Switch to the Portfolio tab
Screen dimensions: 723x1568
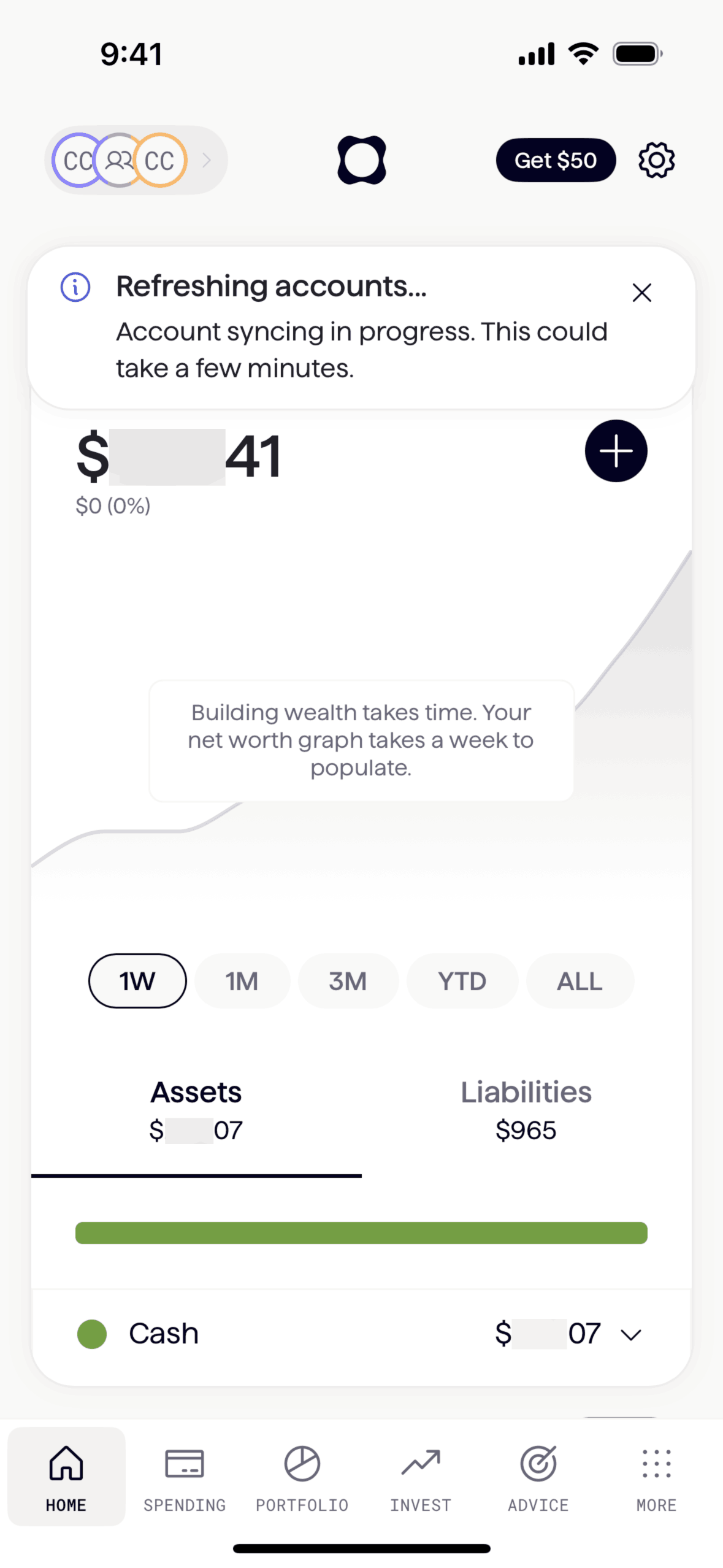(x=302, y=1475)
